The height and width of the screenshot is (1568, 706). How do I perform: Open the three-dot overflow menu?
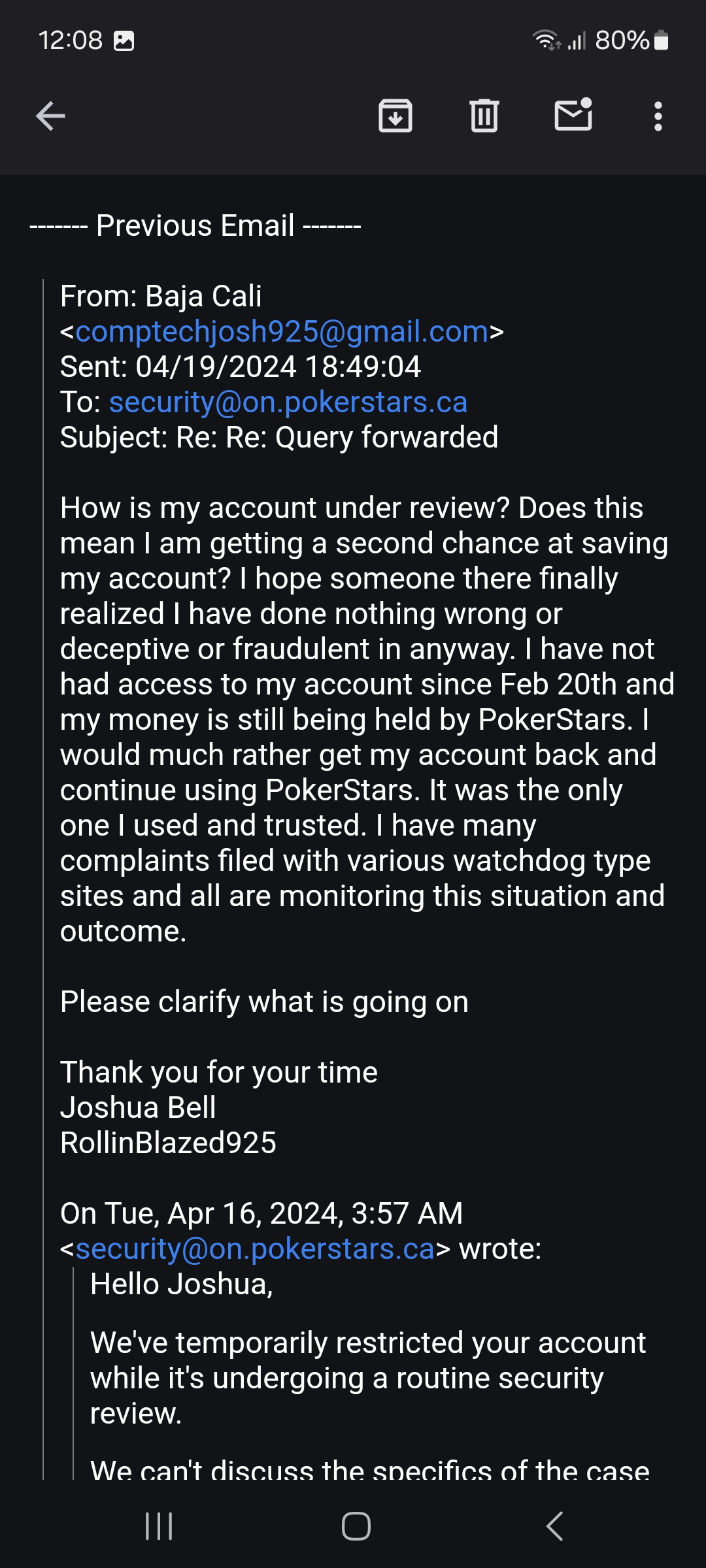pyautogui.click(x=658, y=116)
